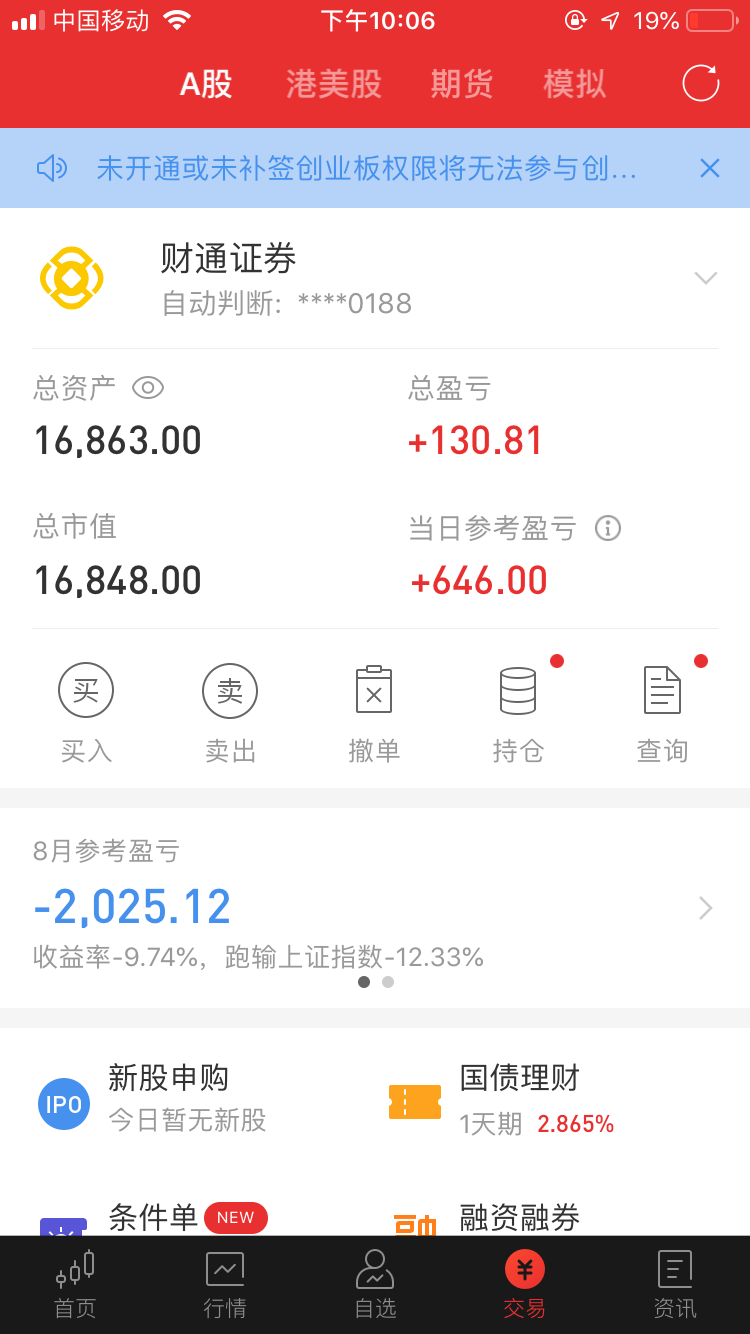Switch to the 模拟 (Simulation) tab
The width and height of the screenshot is (750, 1334).
coord(574,84)
